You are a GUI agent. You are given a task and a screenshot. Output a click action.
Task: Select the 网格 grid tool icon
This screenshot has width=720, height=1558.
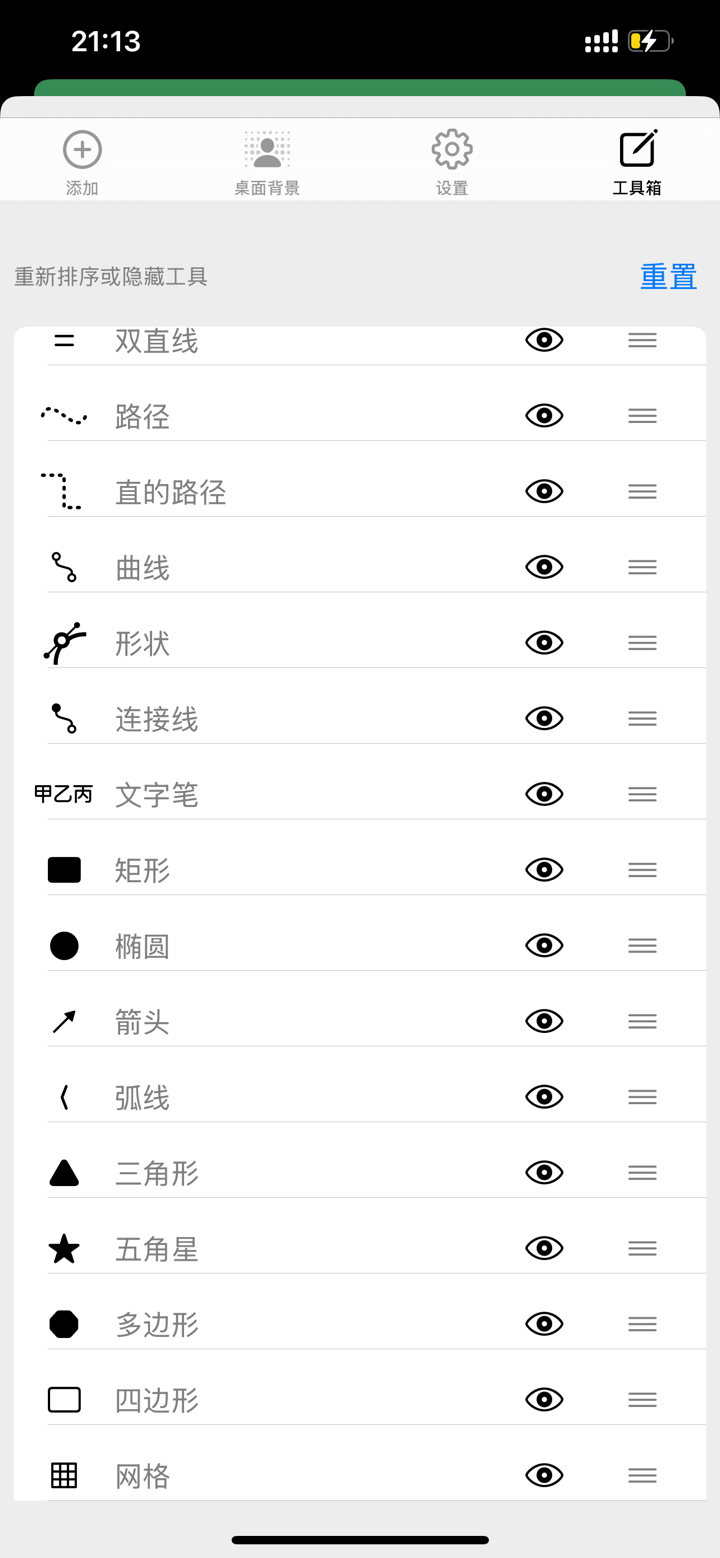tap(63, 1475)
